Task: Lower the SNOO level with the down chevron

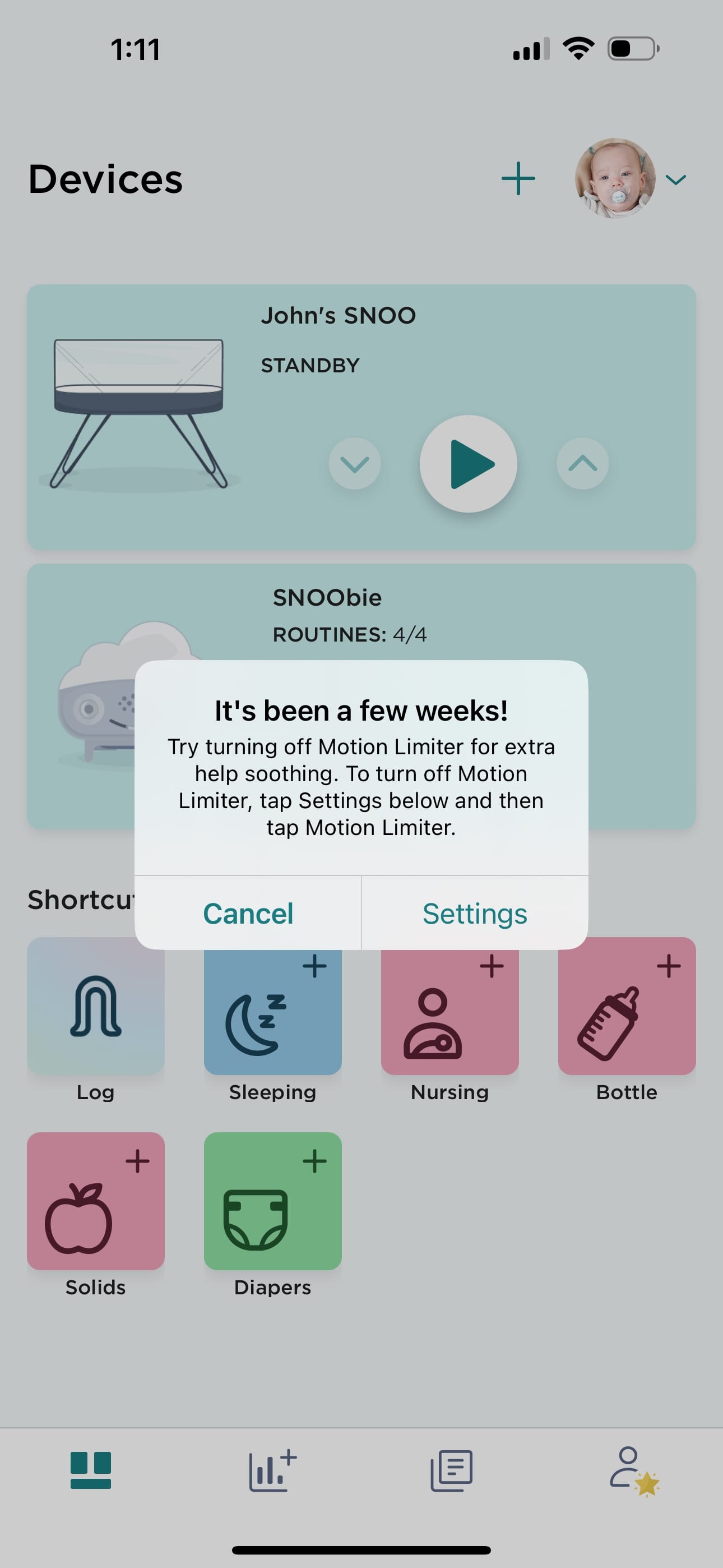Action: (x=355, y=464)
